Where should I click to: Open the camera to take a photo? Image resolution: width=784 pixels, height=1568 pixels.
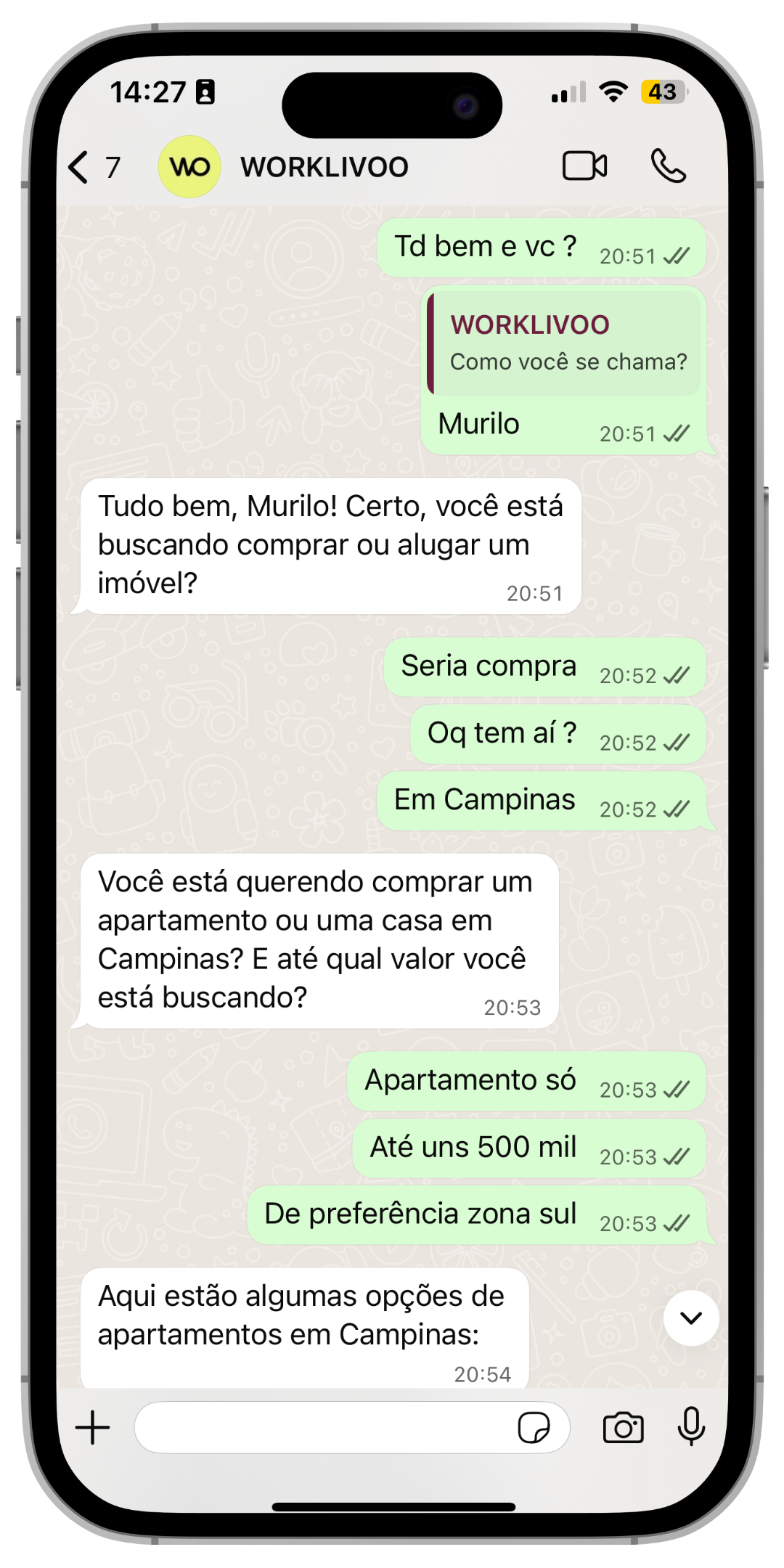[624, 1427]
